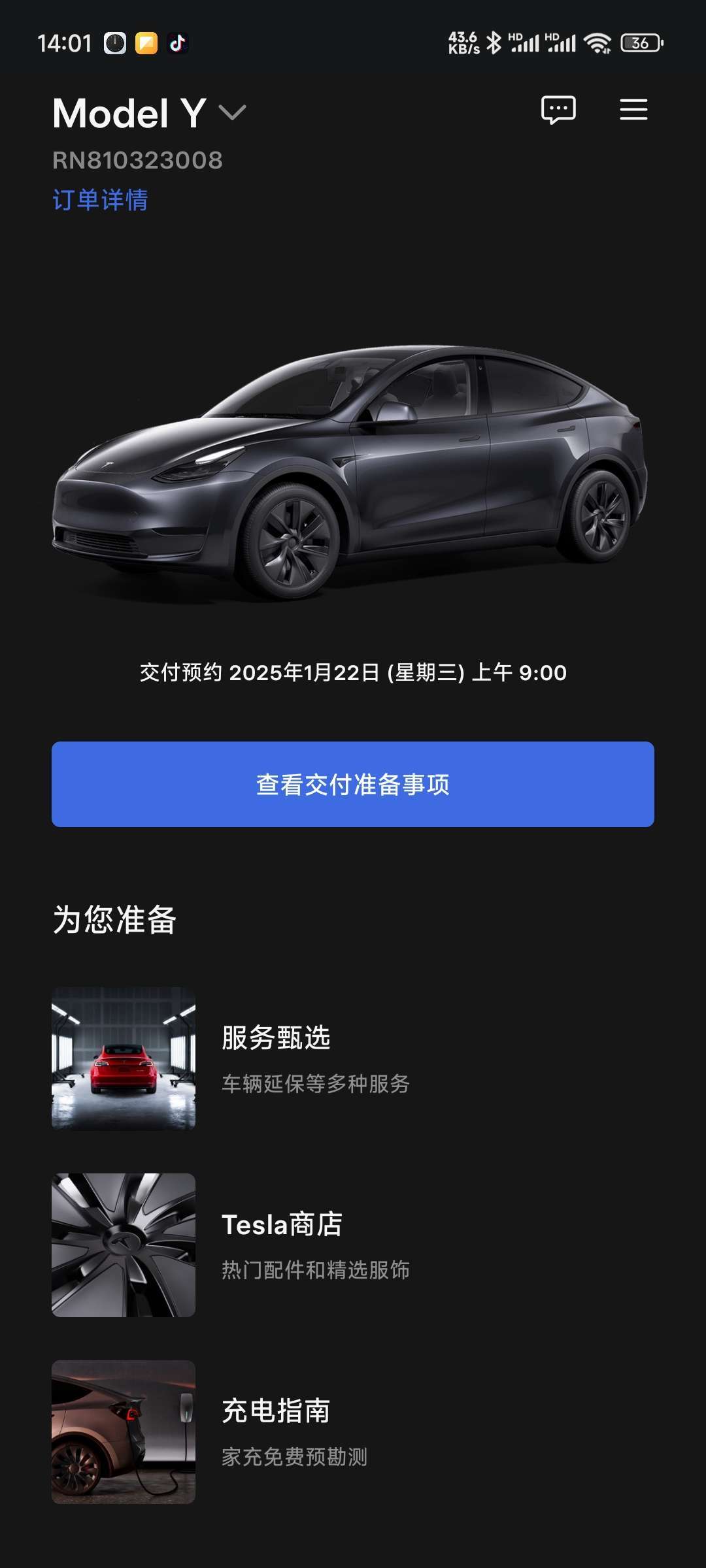Collapse the vehicle dropdown arrow next to Model Y
706x1568 pixels.
[233, 114]
